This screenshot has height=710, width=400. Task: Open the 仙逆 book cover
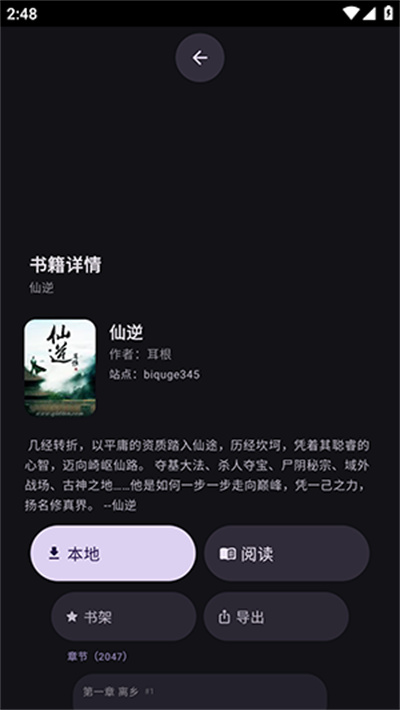(x=60, y=368)
